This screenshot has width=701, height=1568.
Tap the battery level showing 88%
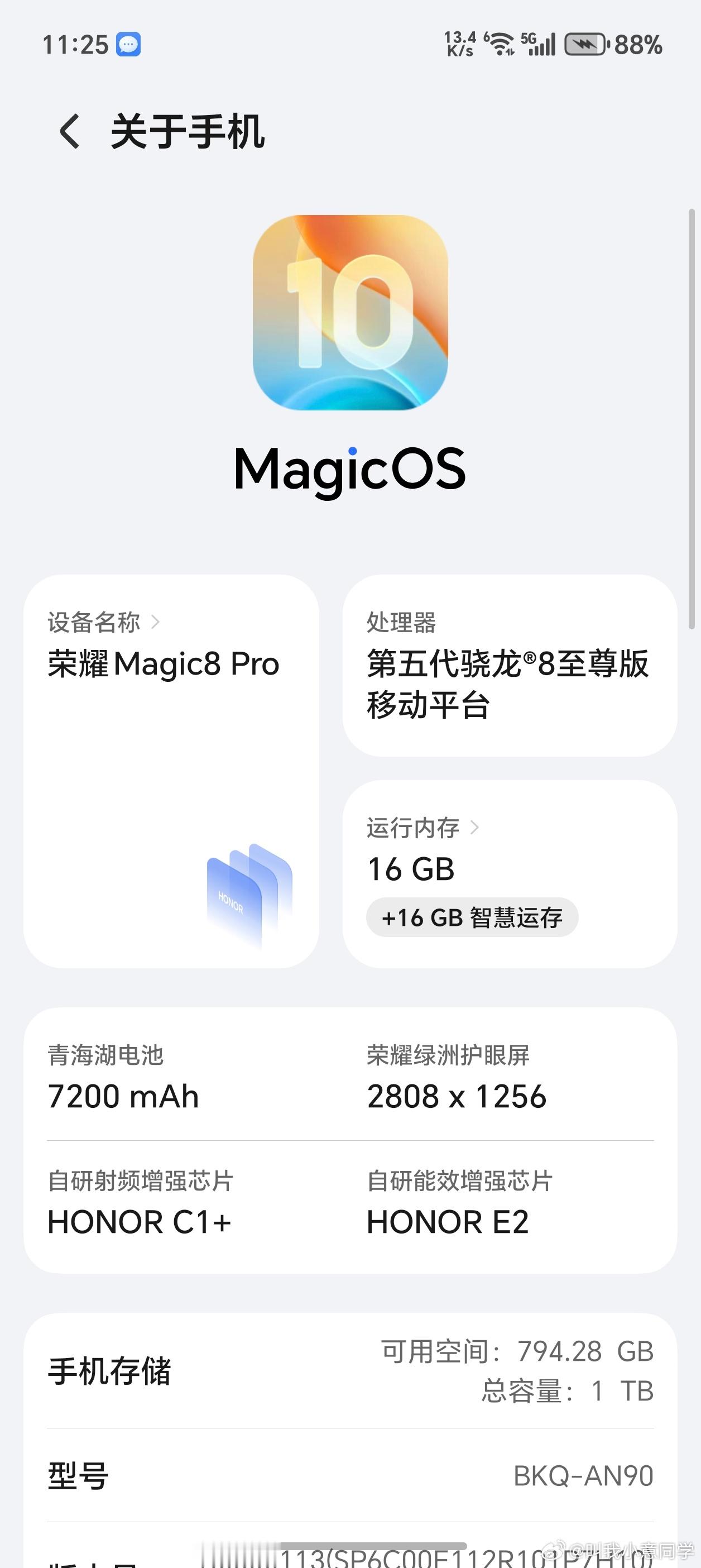(637, 43)
